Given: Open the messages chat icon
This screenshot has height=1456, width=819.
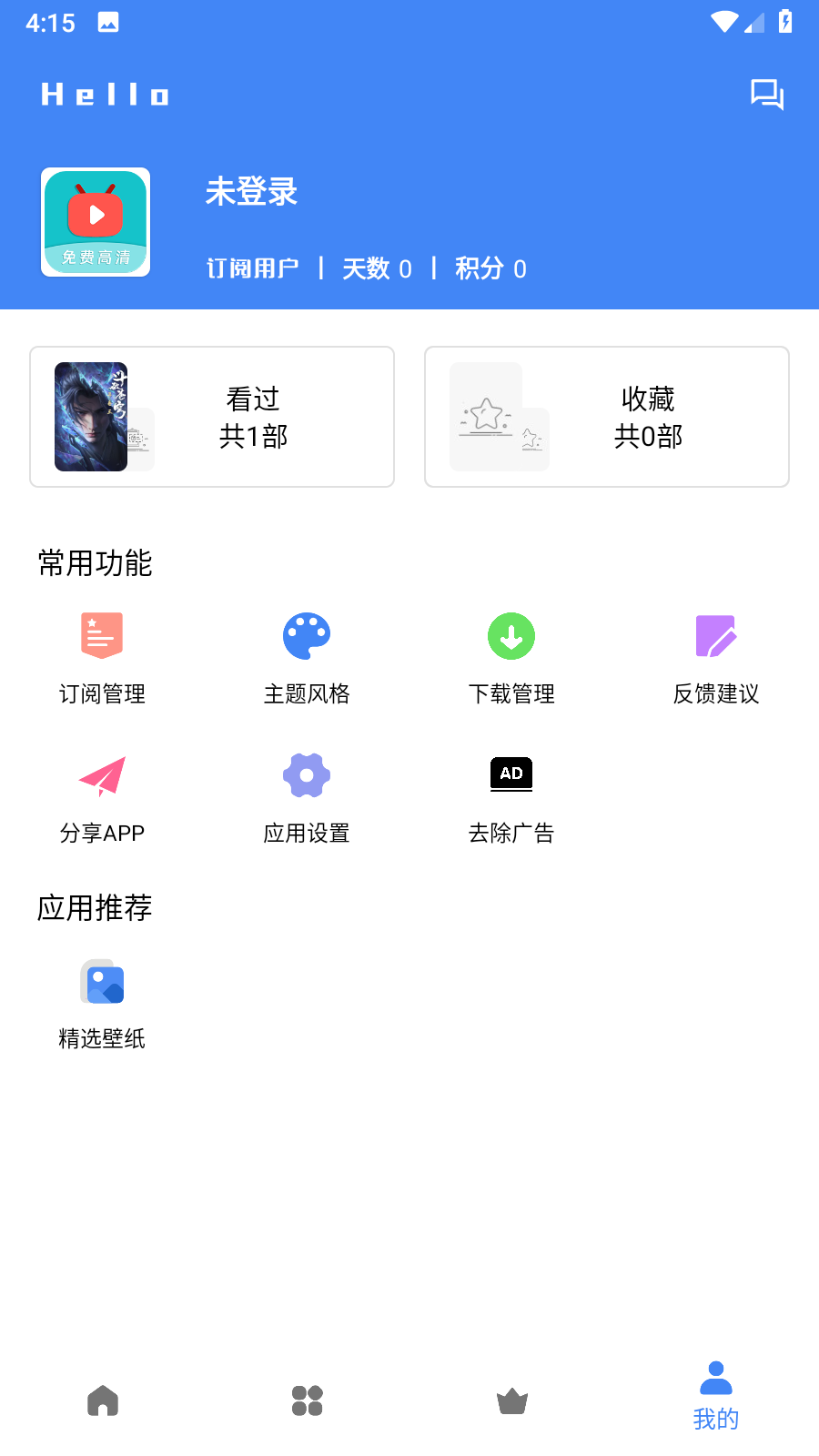Looking at the screenshot, I should 767,95.
